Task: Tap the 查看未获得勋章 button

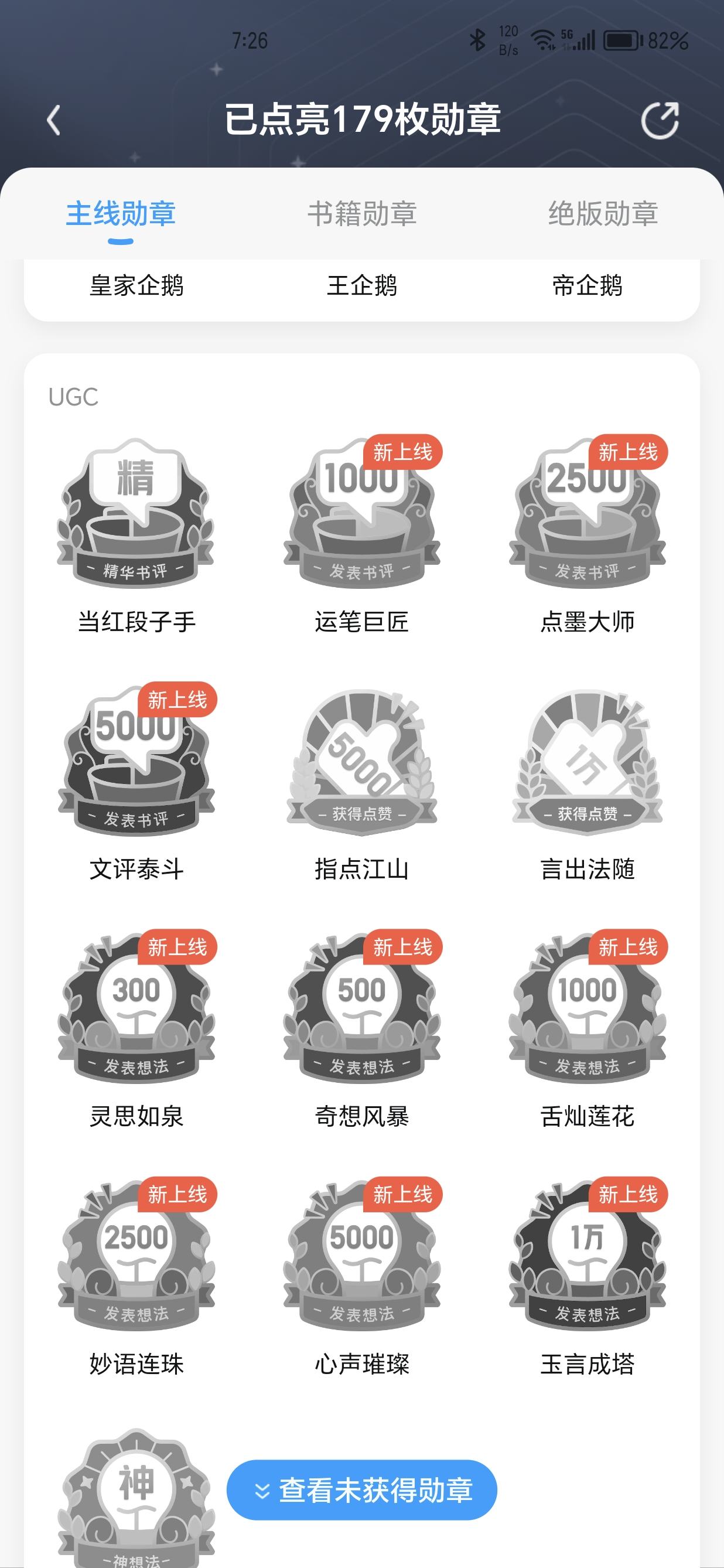Action: [362, 1489]
